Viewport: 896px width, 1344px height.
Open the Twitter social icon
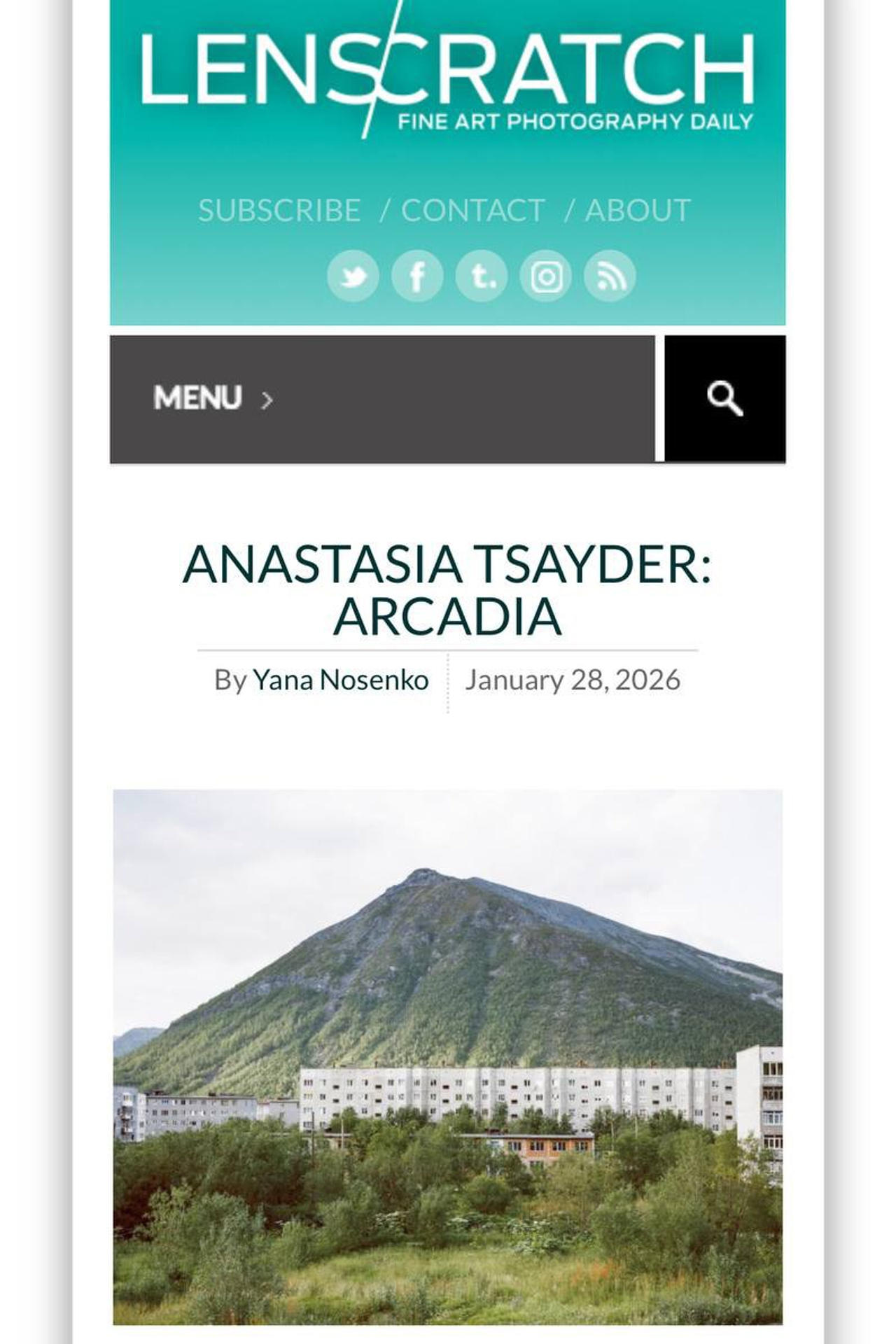point(354,276)
